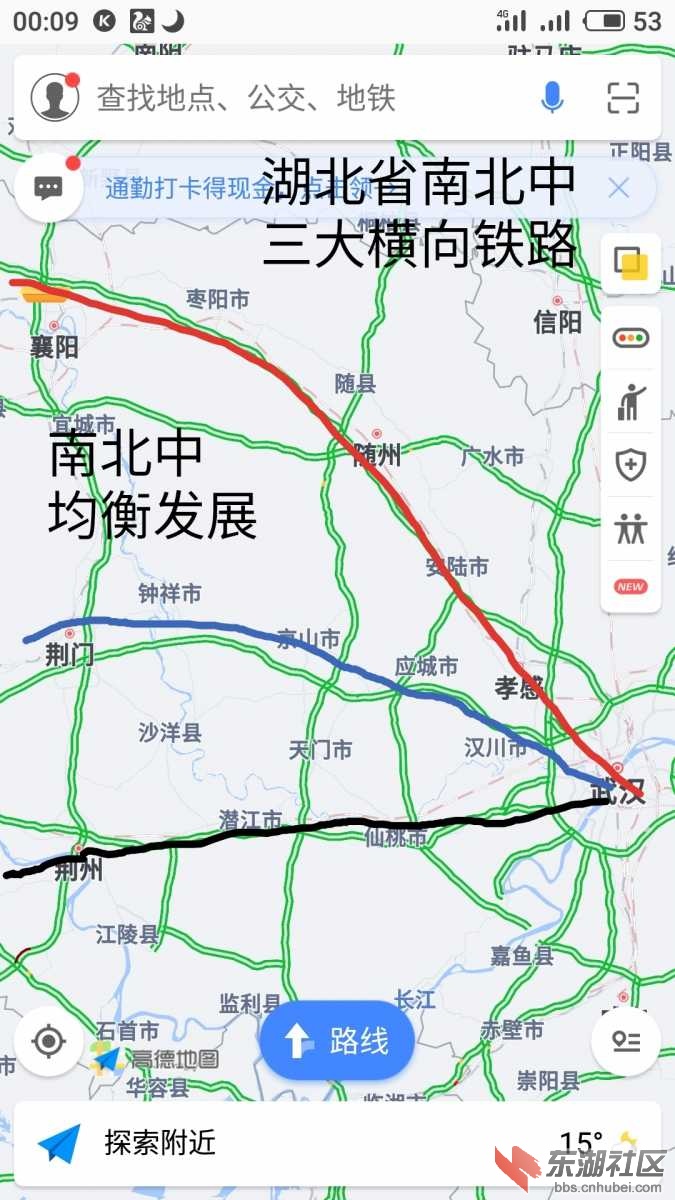Screen dimensions: 675x1200
Task: Open the map layers button
Action: pyautogui.click(x=631, y=264)
